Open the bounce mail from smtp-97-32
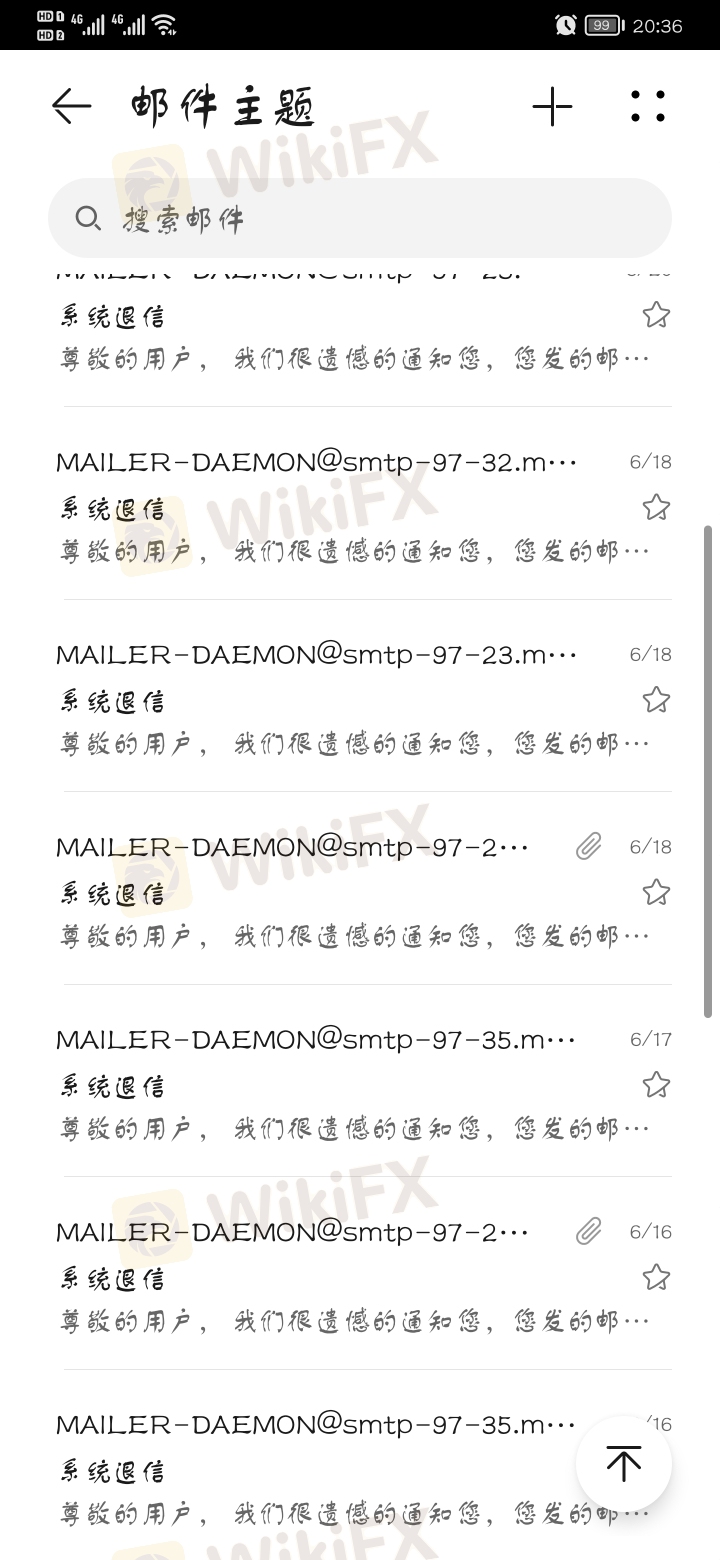The image size is (720, 1560). (x=360, y=504)
